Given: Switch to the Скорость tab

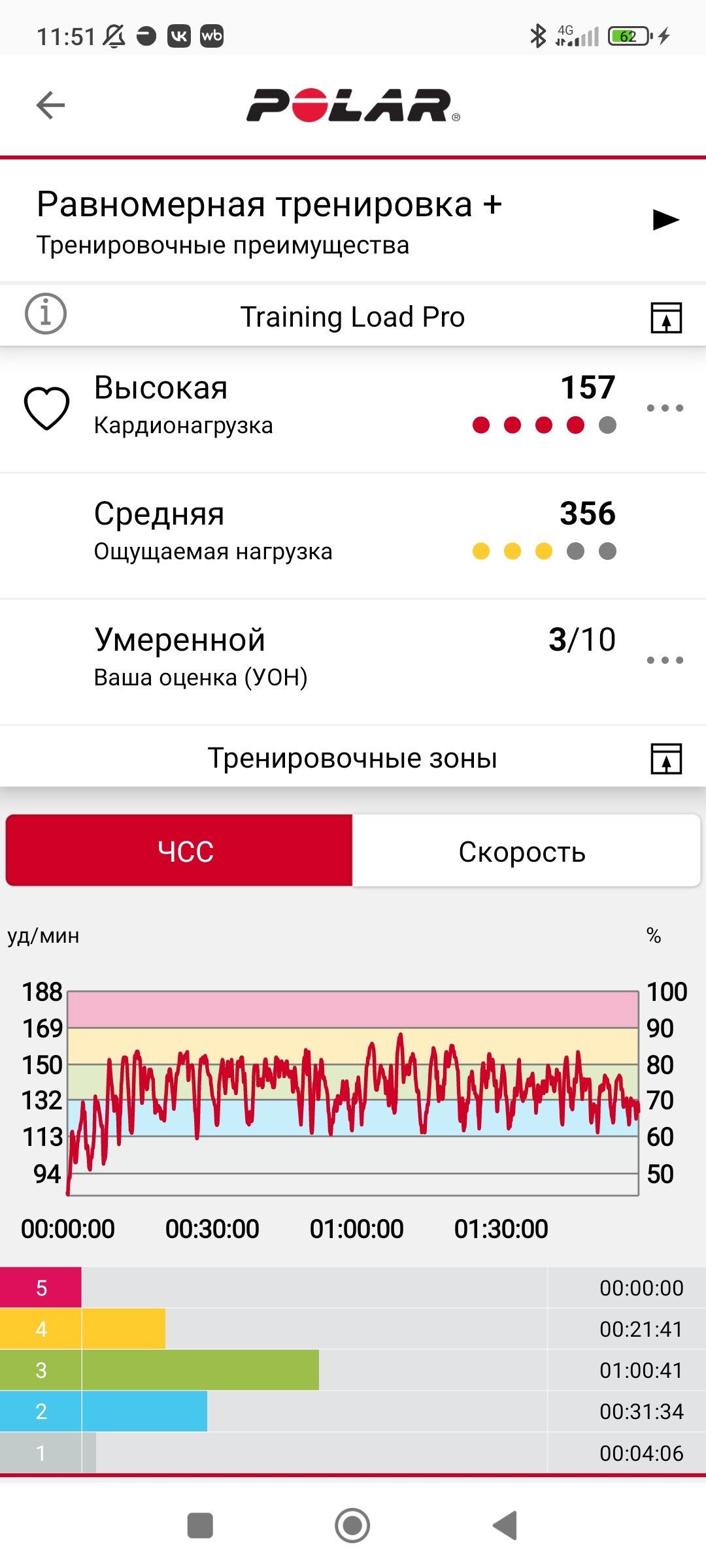Looking at the screenshot, I should tap(526, 851).
